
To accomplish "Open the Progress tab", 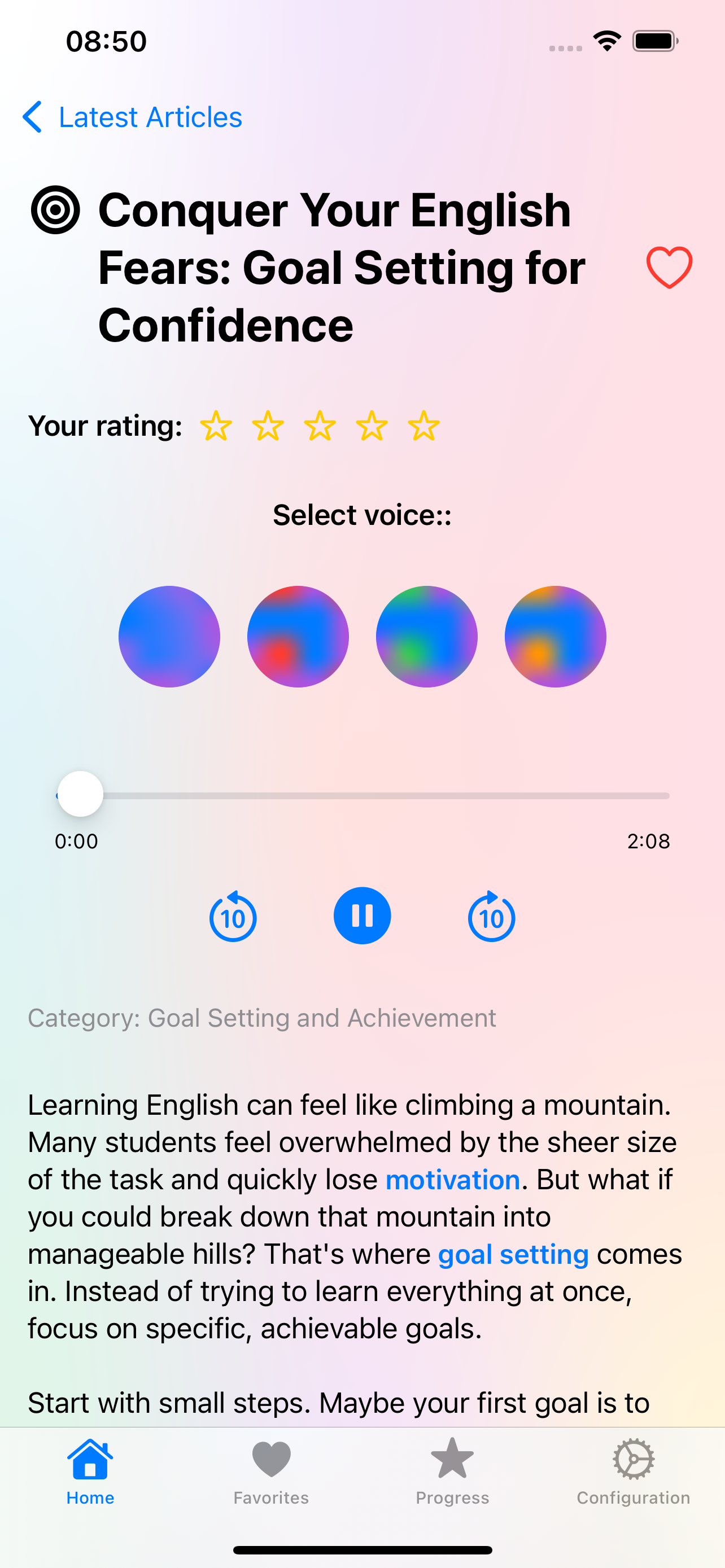I will pyautogui.click(x=452, y=1470).
